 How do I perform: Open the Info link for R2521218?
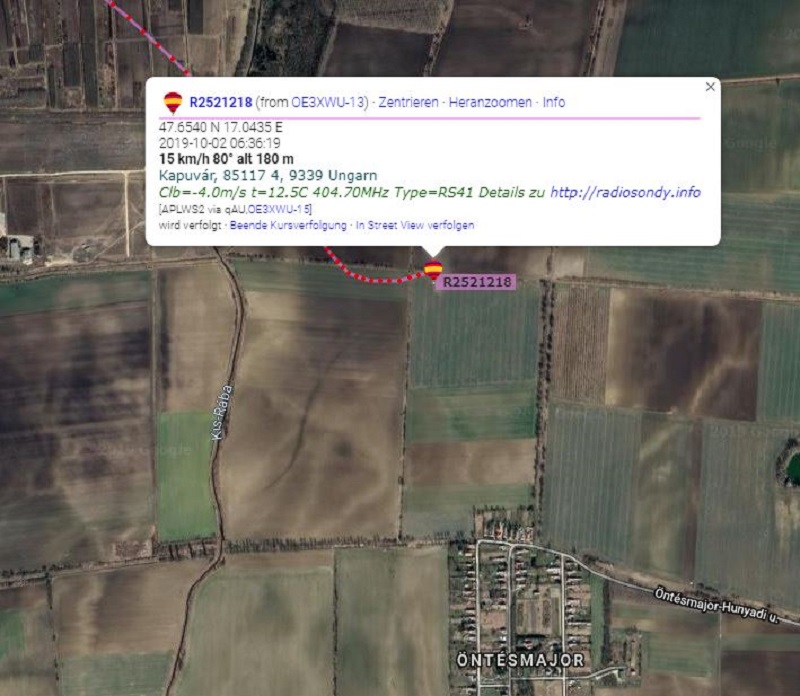554,102
